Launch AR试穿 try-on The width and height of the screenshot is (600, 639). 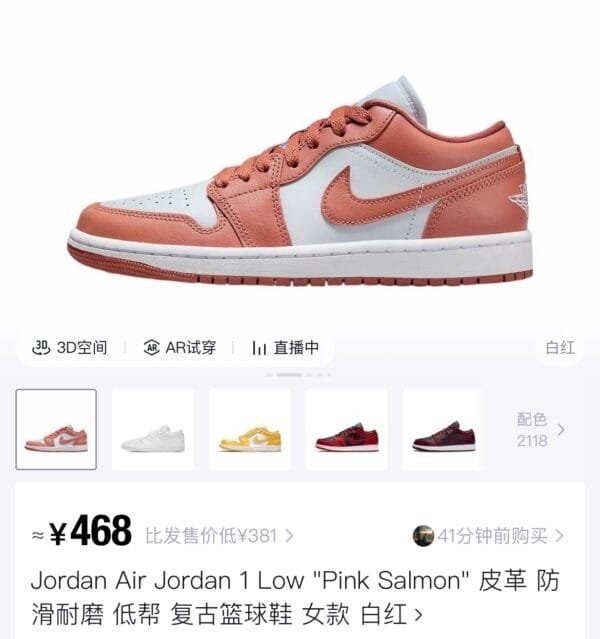[x=180, y=348]
